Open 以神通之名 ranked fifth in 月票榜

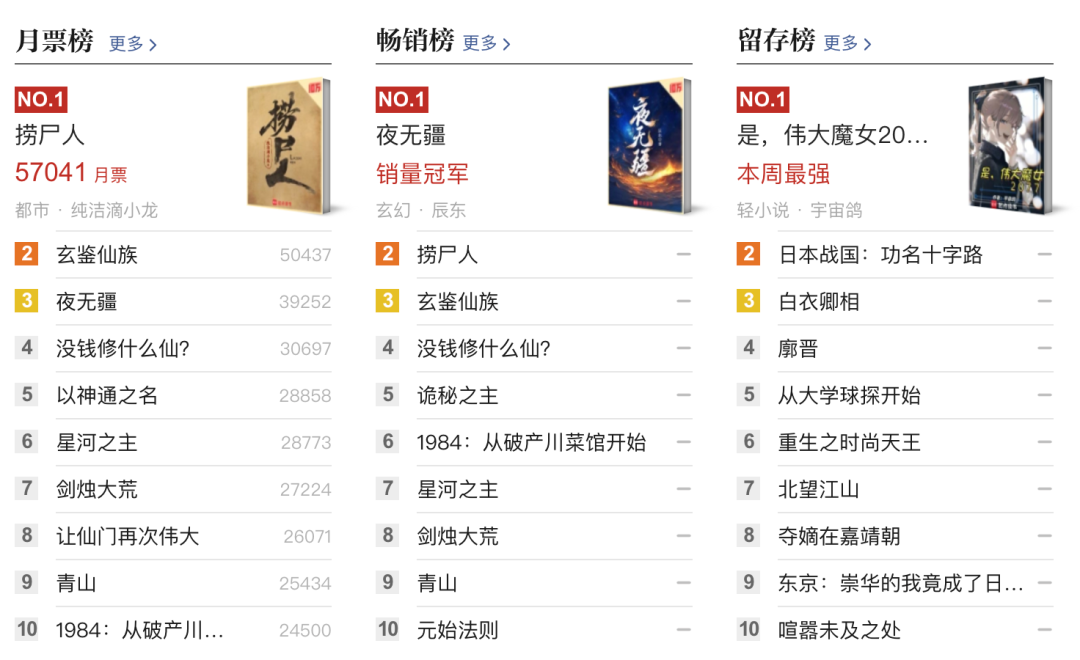pos(107,395)
